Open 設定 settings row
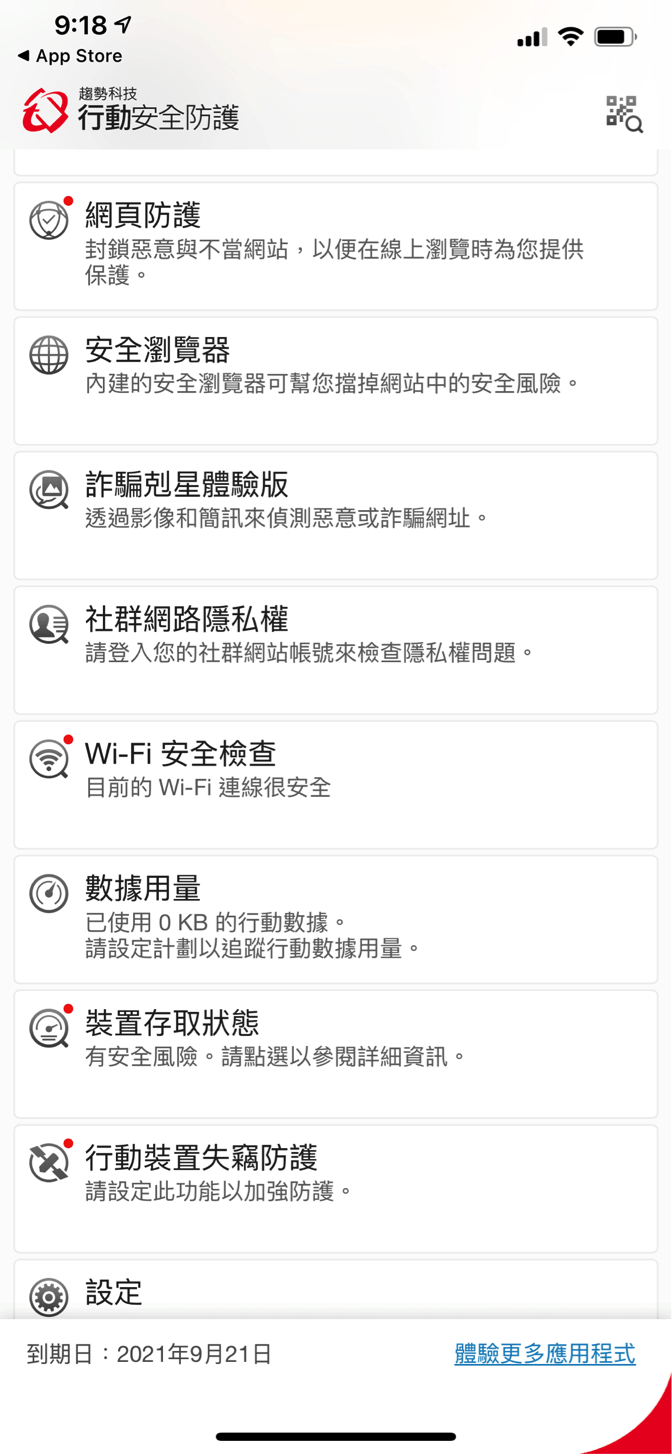 336,1290
